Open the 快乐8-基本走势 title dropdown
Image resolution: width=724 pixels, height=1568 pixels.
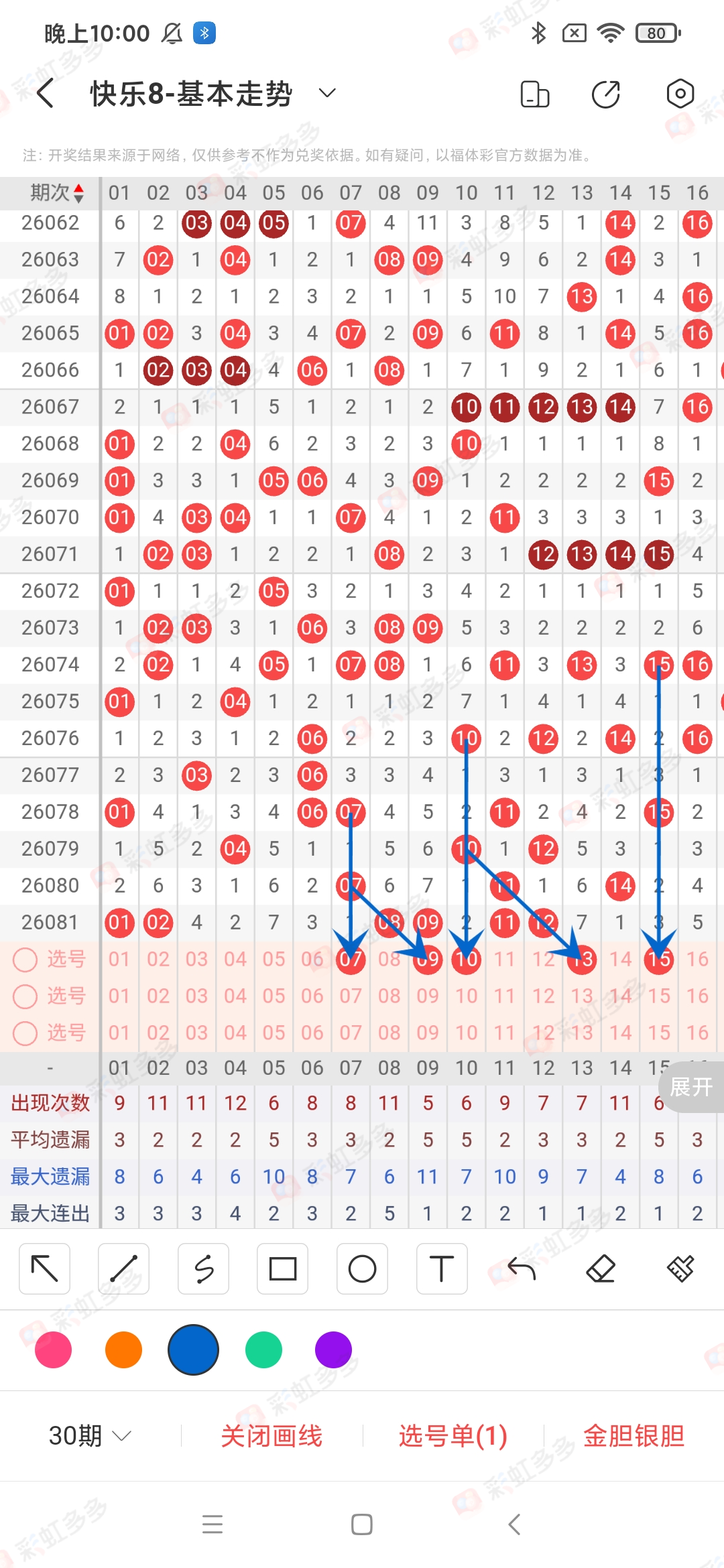(326, 92)
